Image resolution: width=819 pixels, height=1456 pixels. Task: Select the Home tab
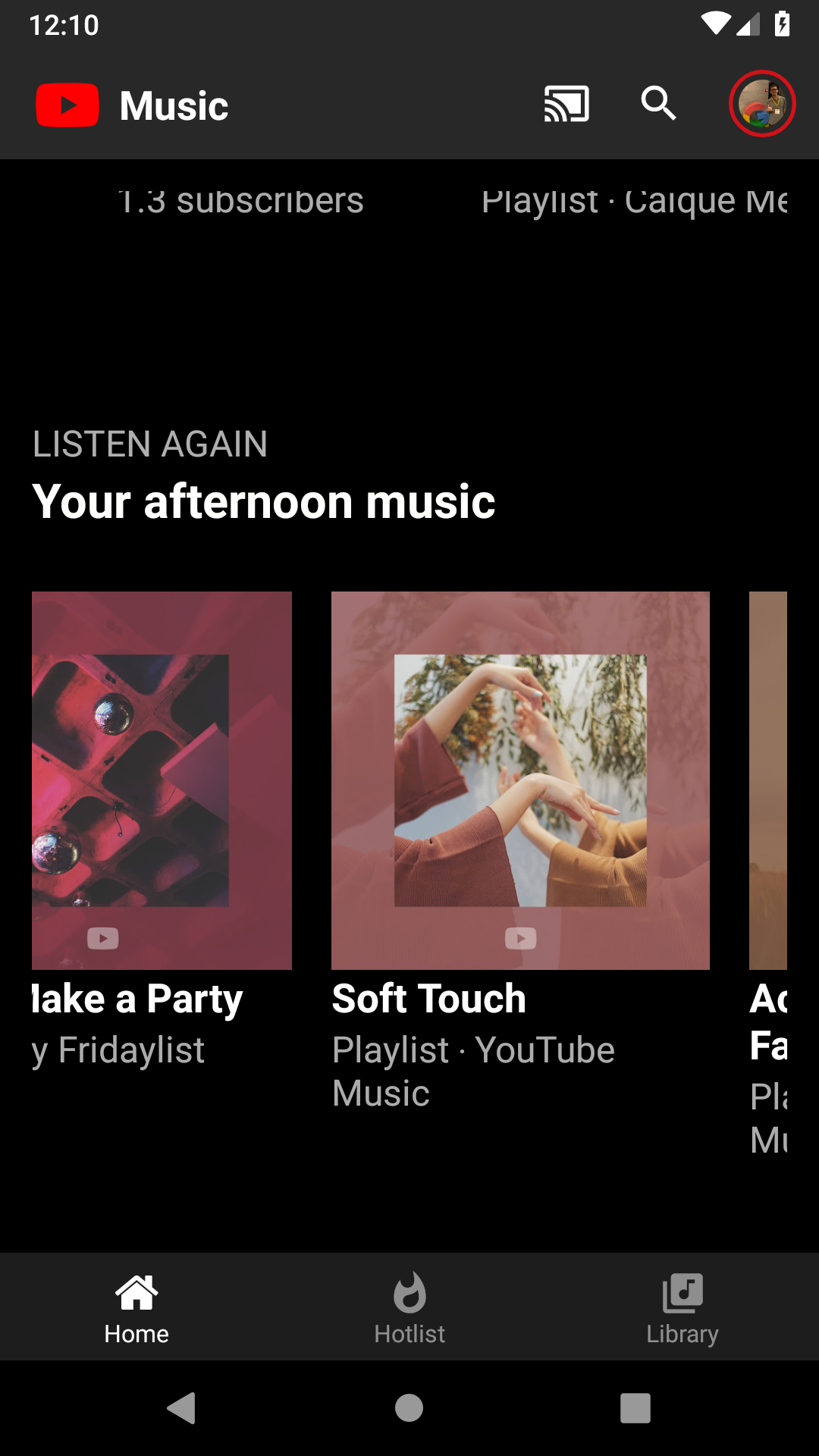(x=136, y=1307)
